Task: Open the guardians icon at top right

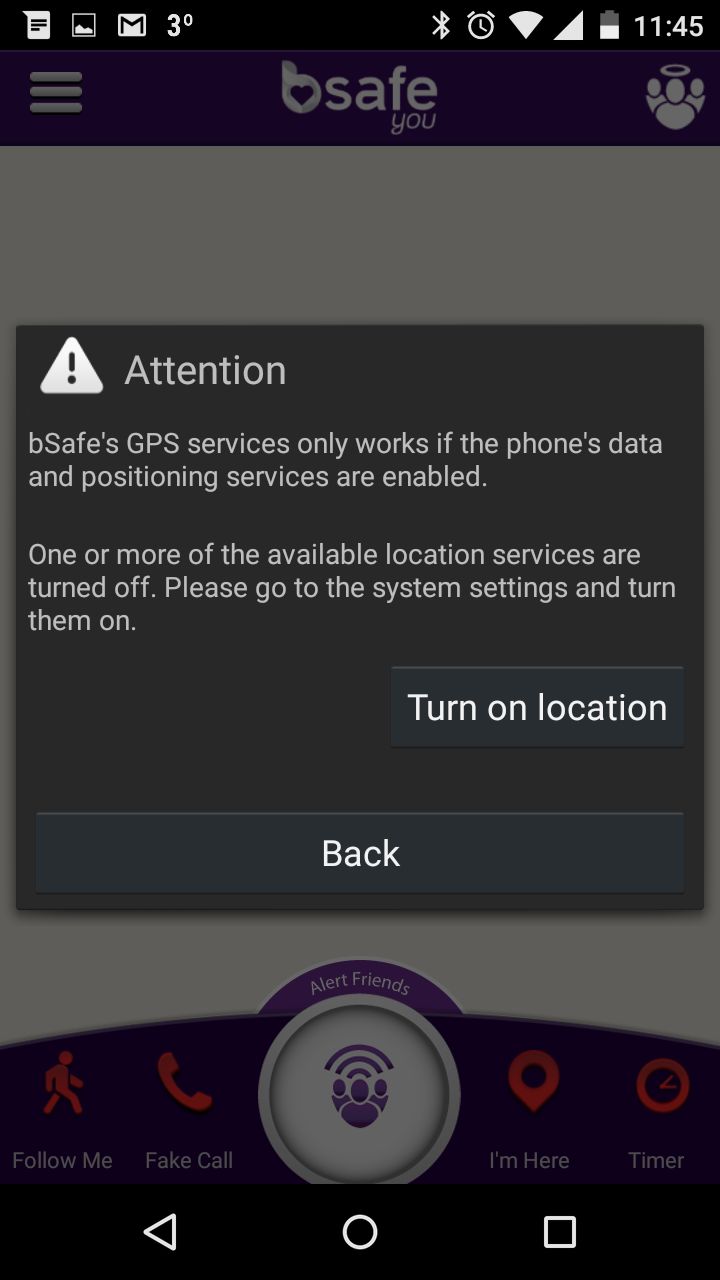Action: 676,96
